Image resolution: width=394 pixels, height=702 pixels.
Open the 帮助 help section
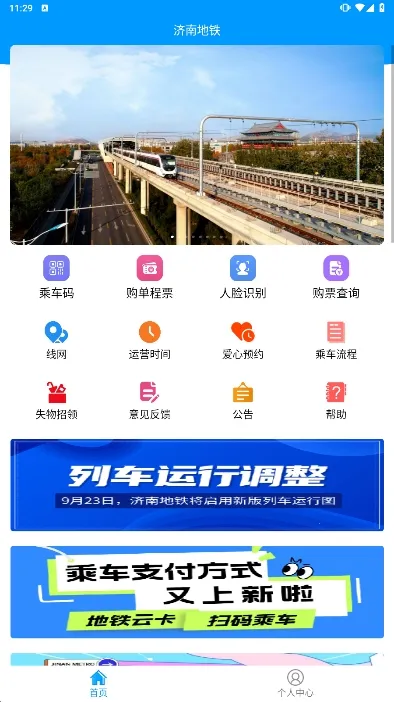(336, 401)
